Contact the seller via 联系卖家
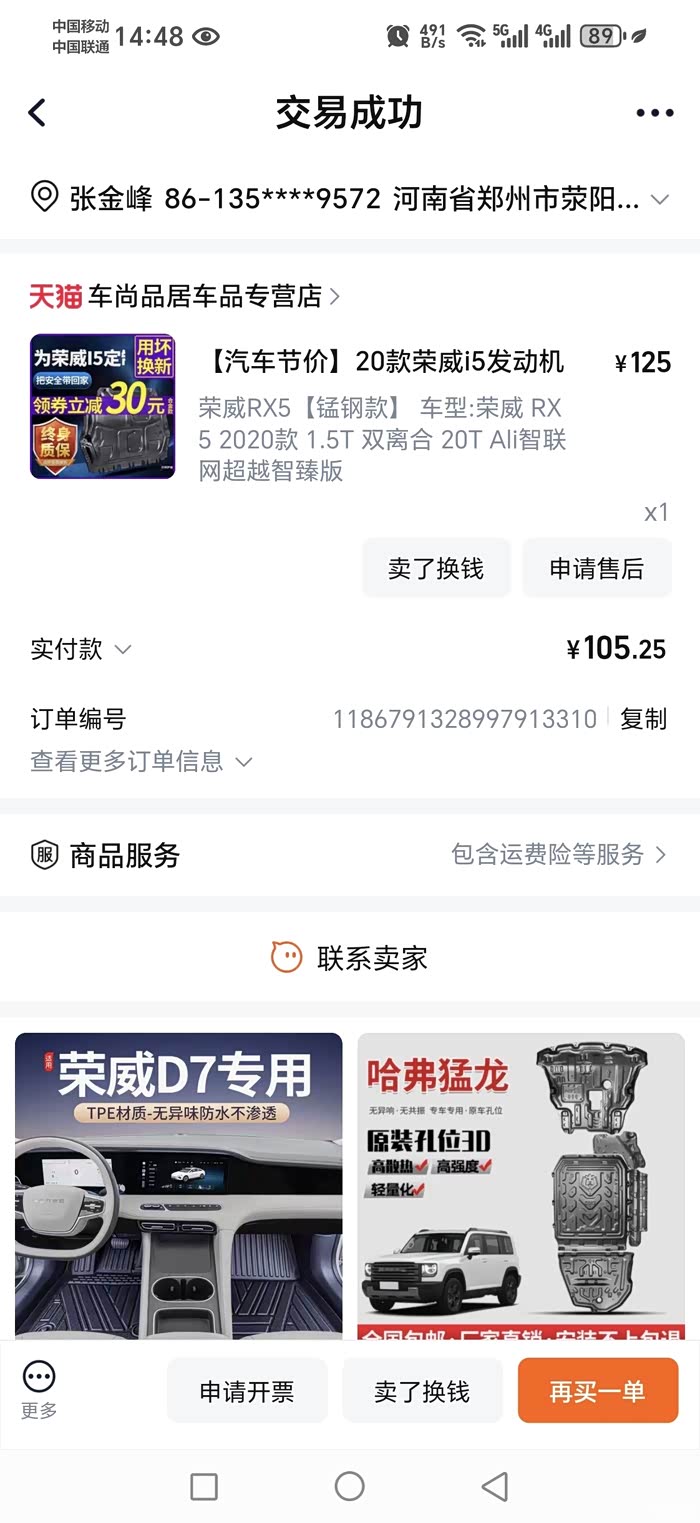 [x=350, y=958]
